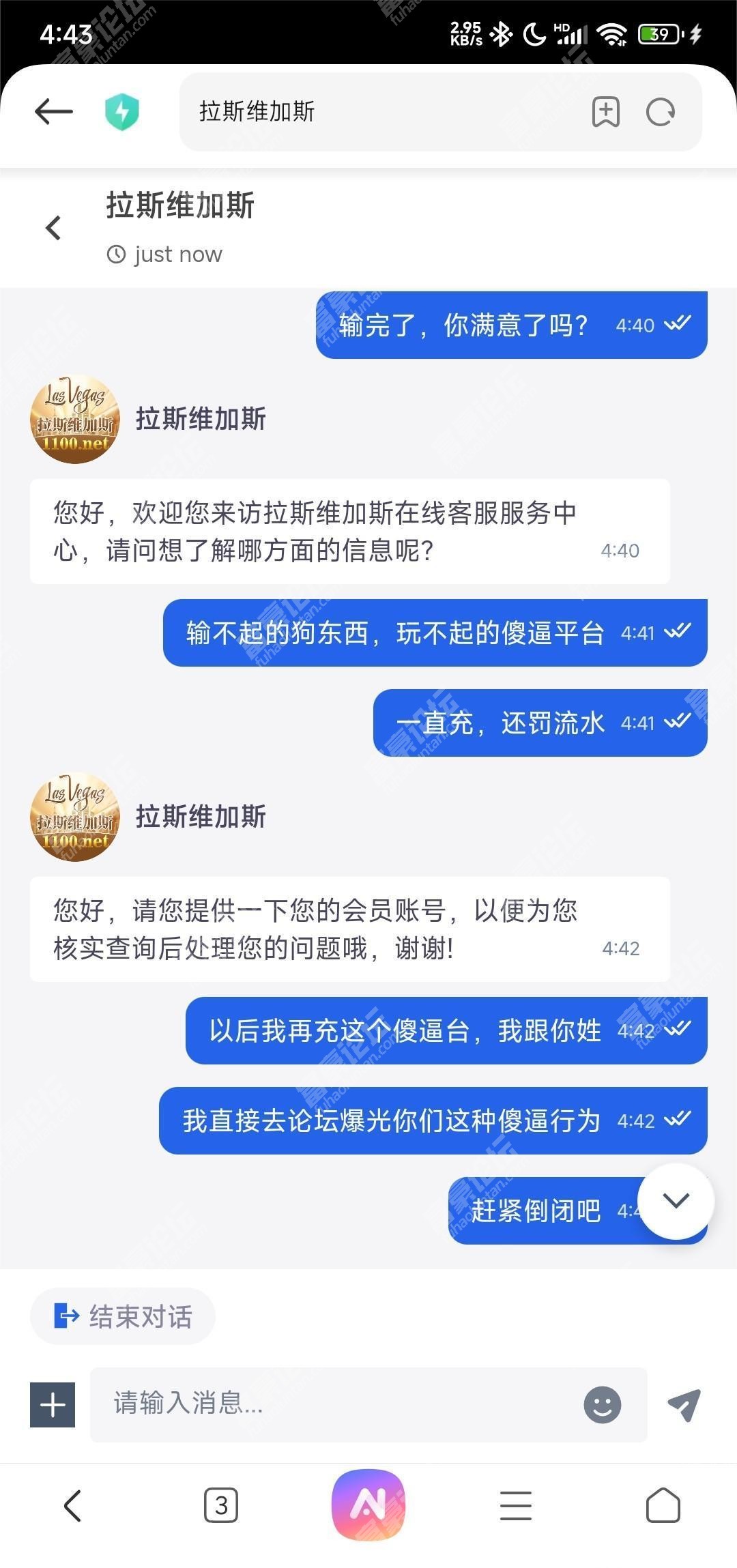The height and width of the screenshot is (1568, 737).
Task: Add this page to bookmarks
Action: [605, 112]
